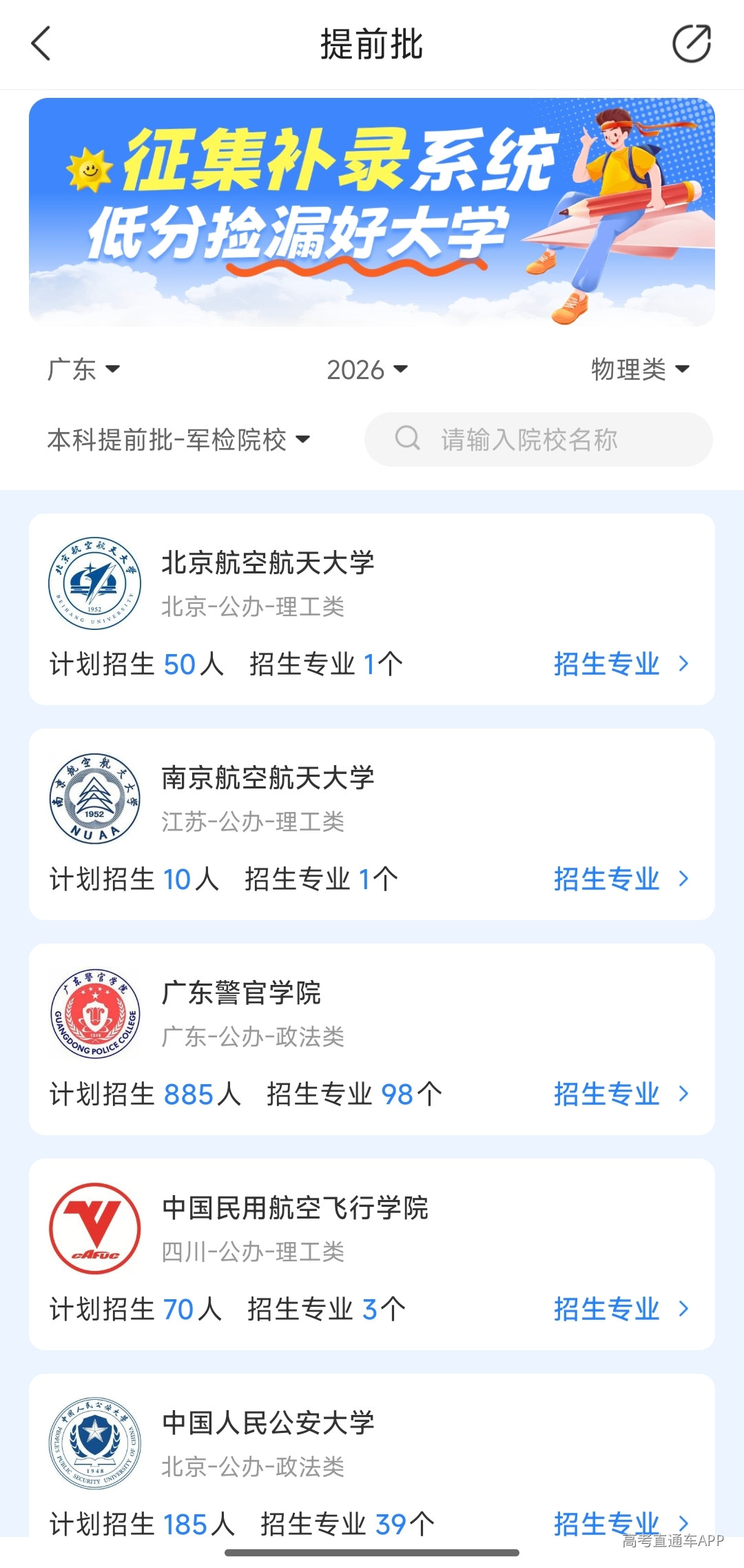
Task: Change the year from 2026
Action: coord(367,369)
